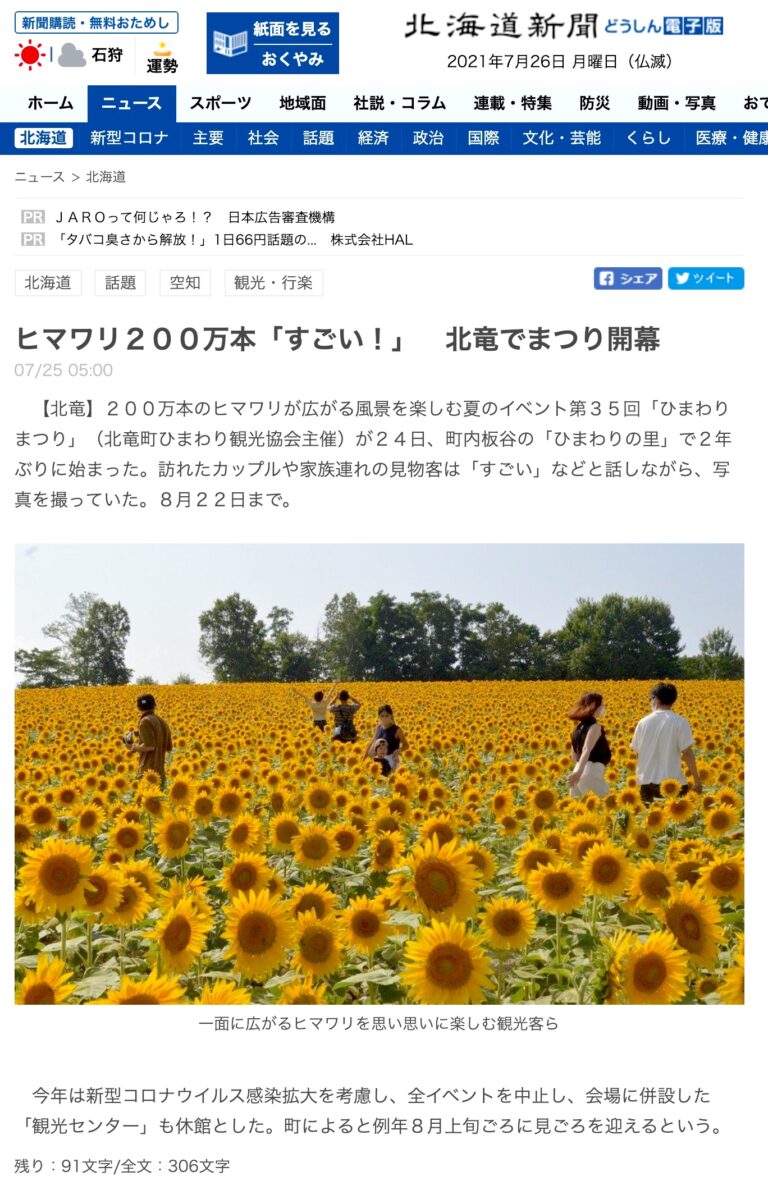Select the 社説・コラム tab
The image size is (768, 1190).
[x=399, y=103]
